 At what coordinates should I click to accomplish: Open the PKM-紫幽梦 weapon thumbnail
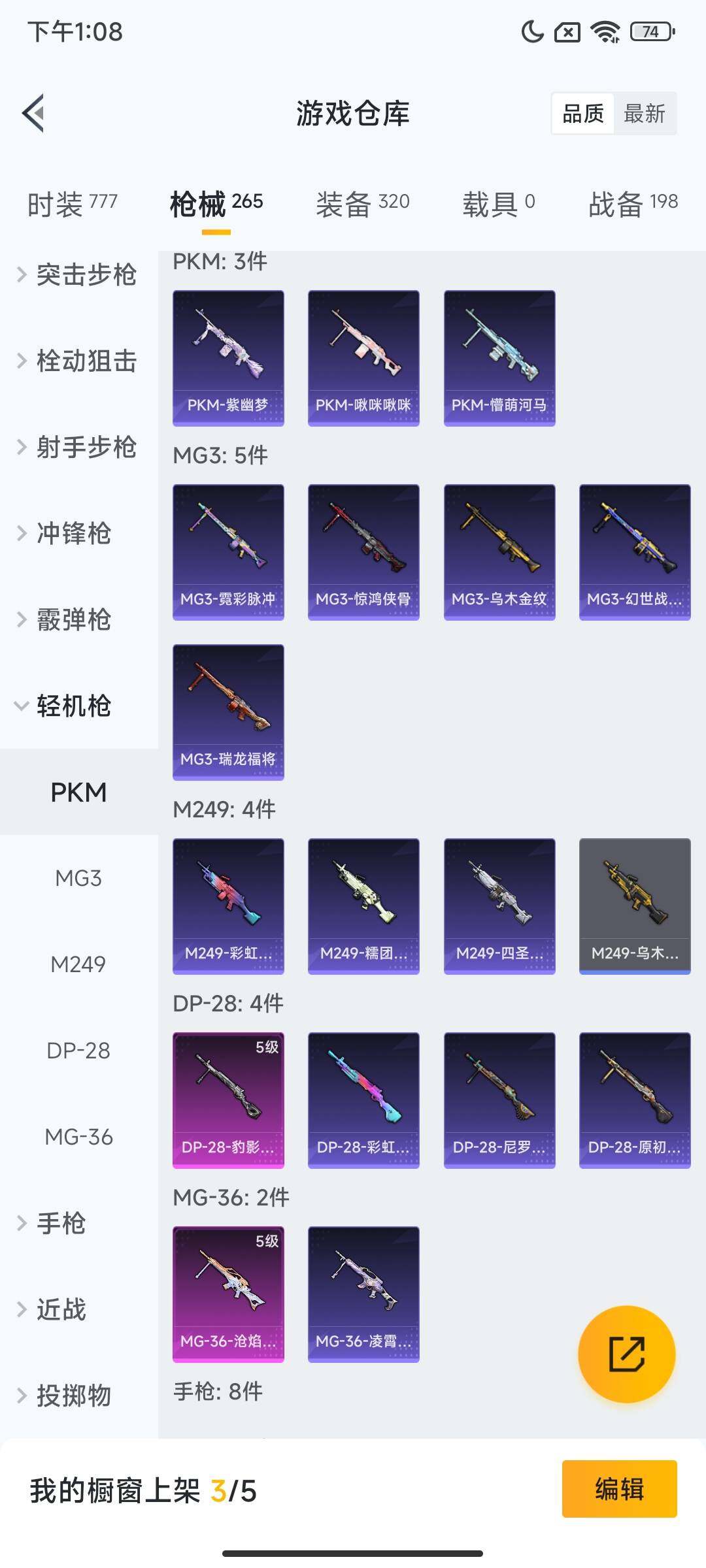(228, 356)
